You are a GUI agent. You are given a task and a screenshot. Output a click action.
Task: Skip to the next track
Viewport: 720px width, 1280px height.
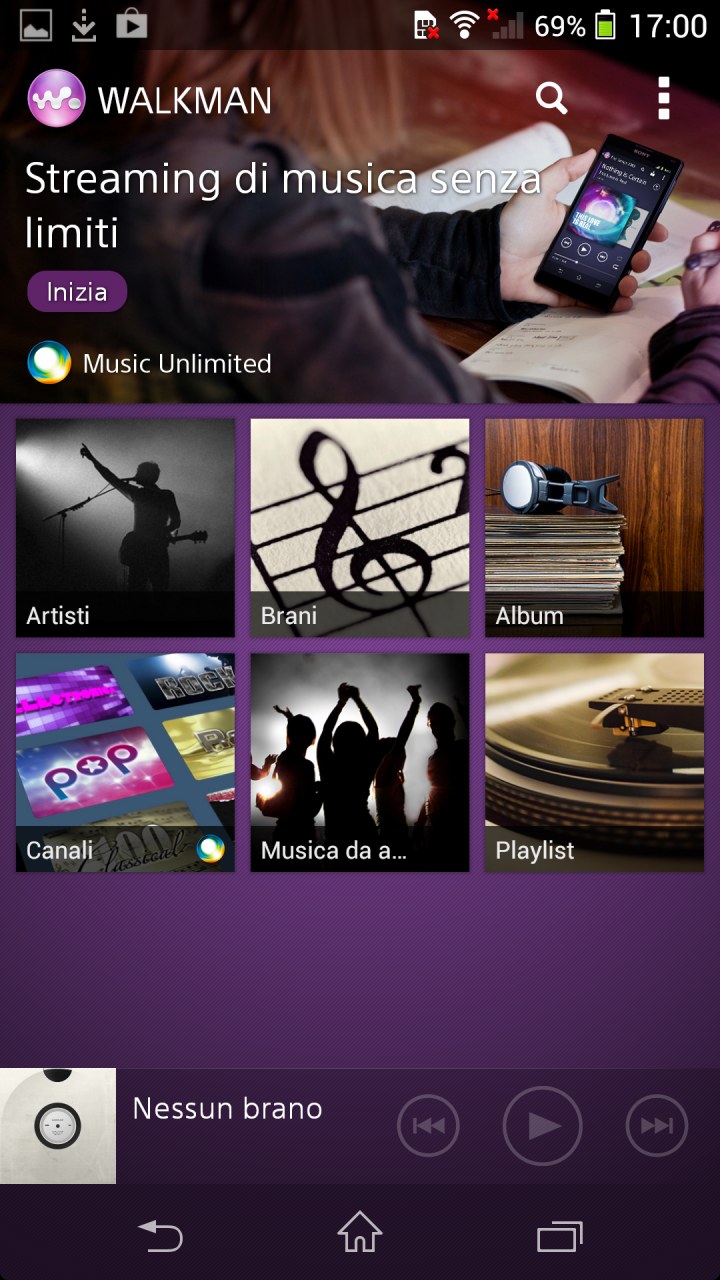657,1126
